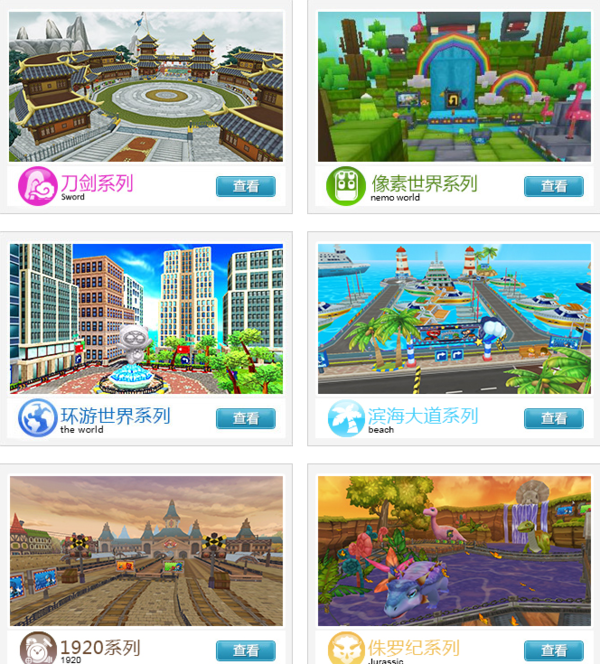
Task: Tap 查看 button for 刀剑系列
Action: click(245, 186)
